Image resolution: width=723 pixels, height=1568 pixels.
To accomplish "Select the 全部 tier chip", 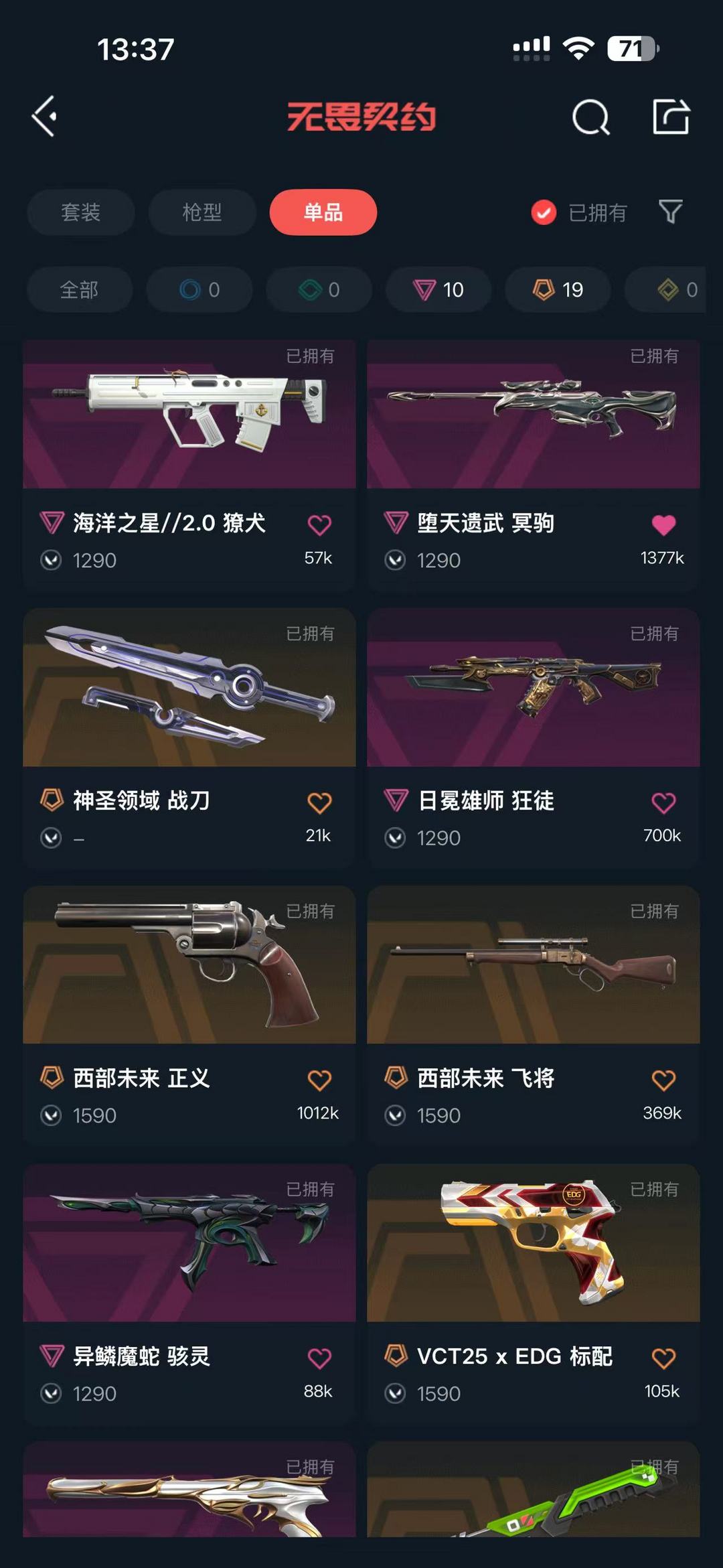I will (x=79, y=290).
